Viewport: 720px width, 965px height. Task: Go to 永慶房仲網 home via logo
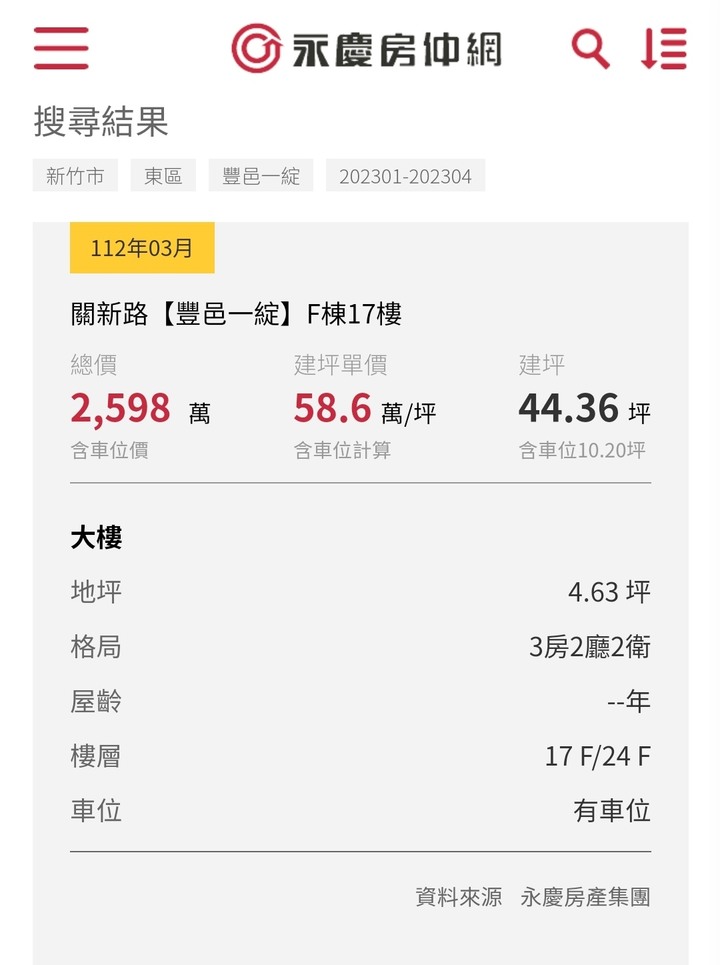366,49
